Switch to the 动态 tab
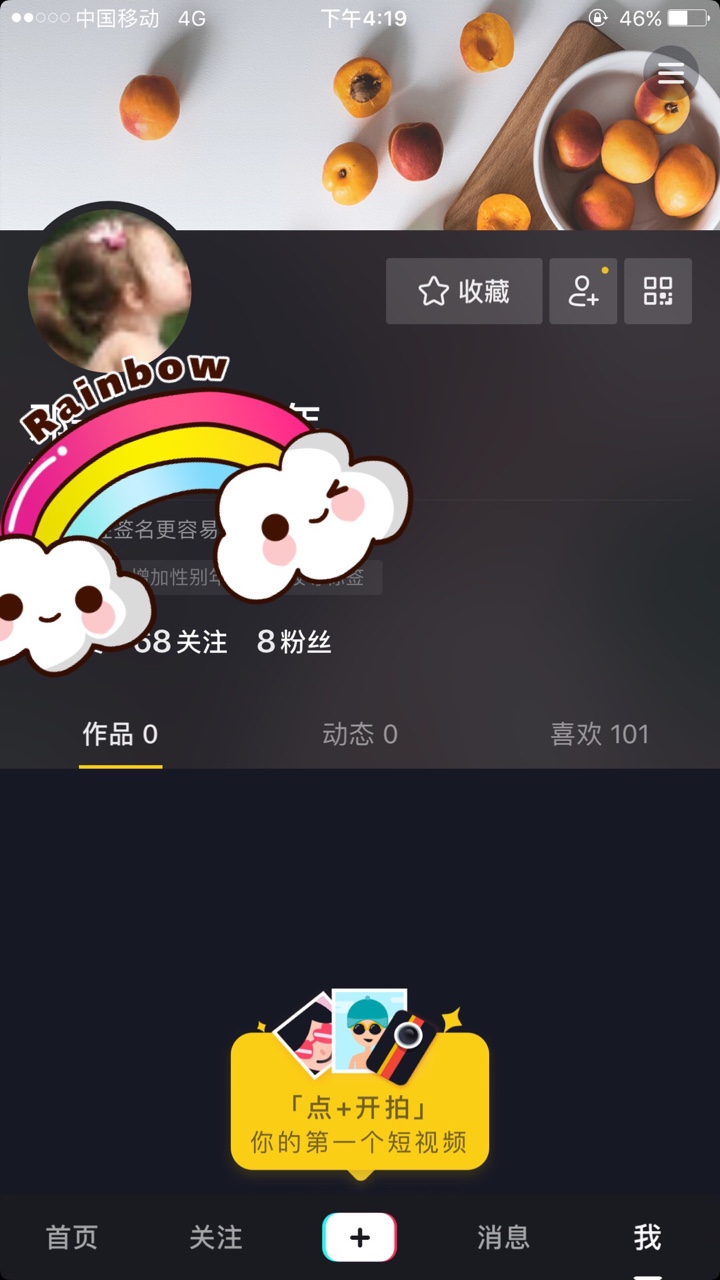Image resolution: width=720 pixels, height=1280 pixels. (x=360, y=735)
